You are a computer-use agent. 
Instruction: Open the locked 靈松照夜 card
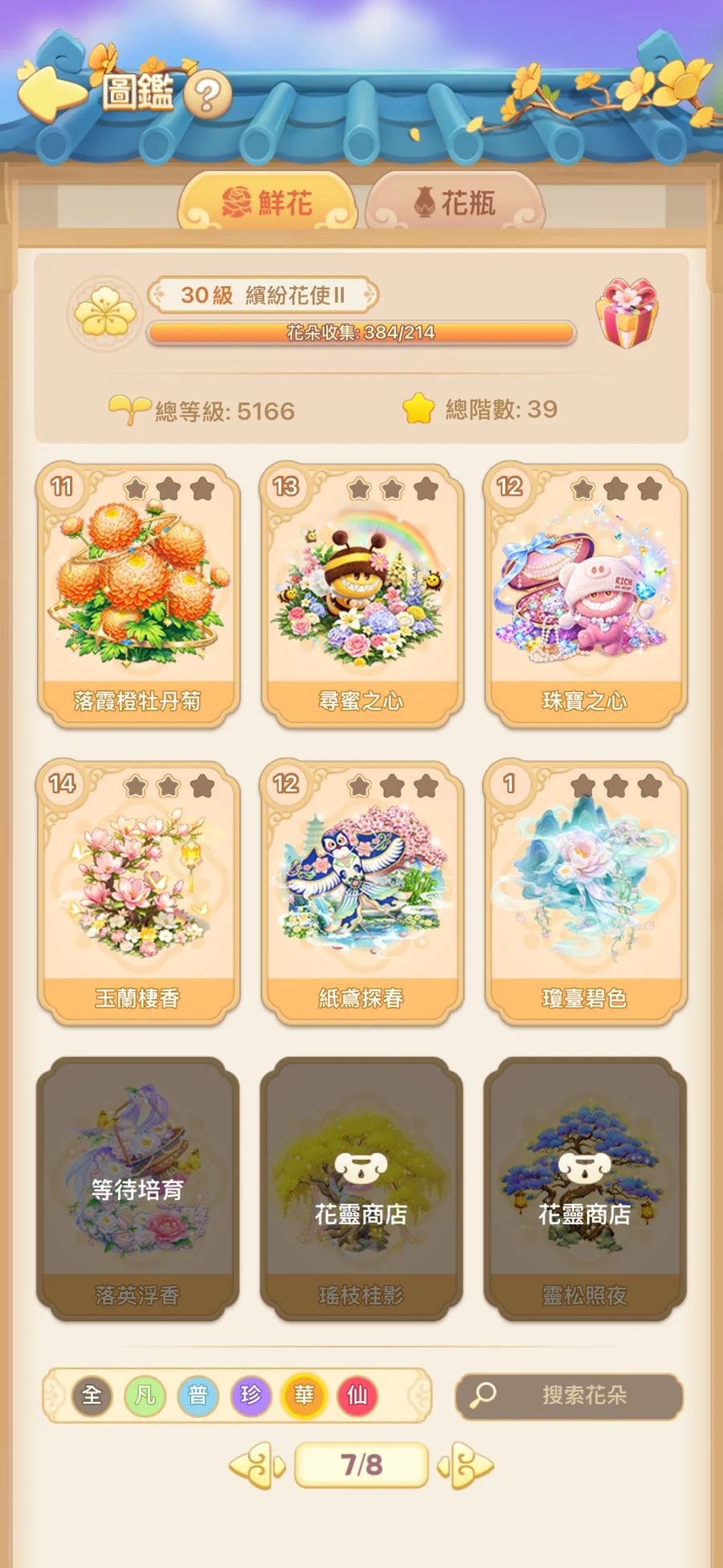coord(585,1189)
